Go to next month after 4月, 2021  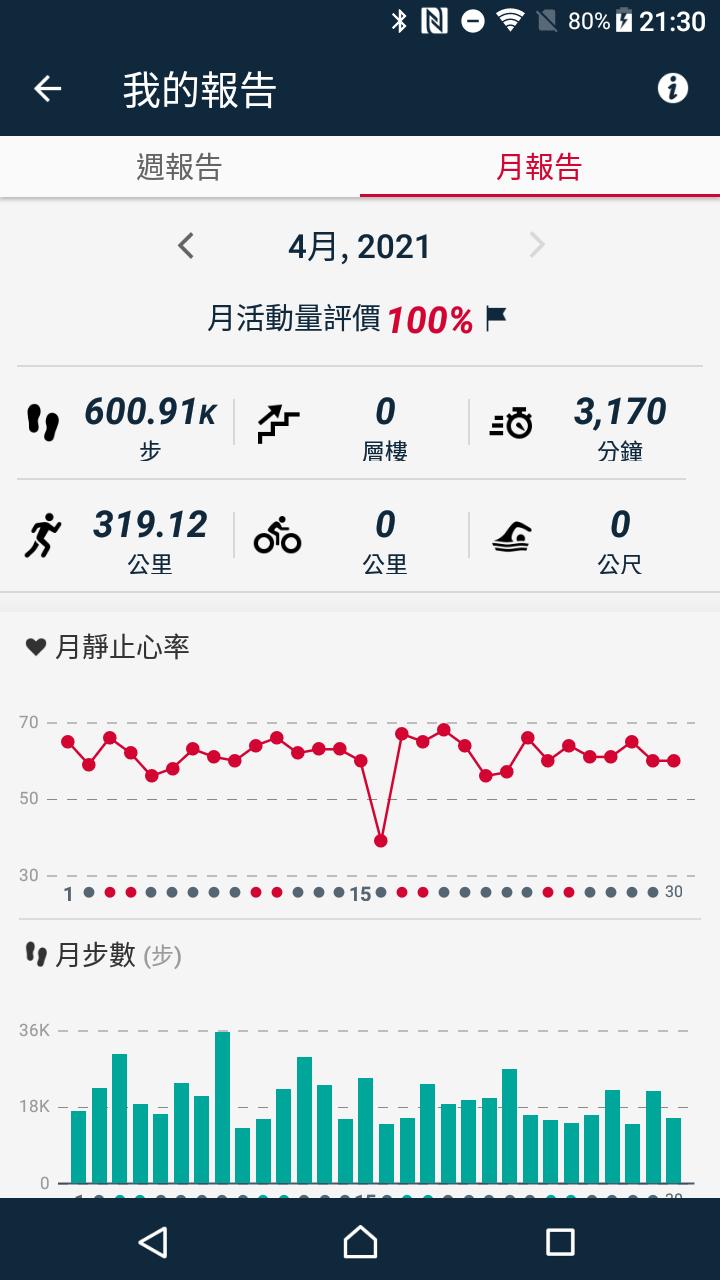point(537,246)
